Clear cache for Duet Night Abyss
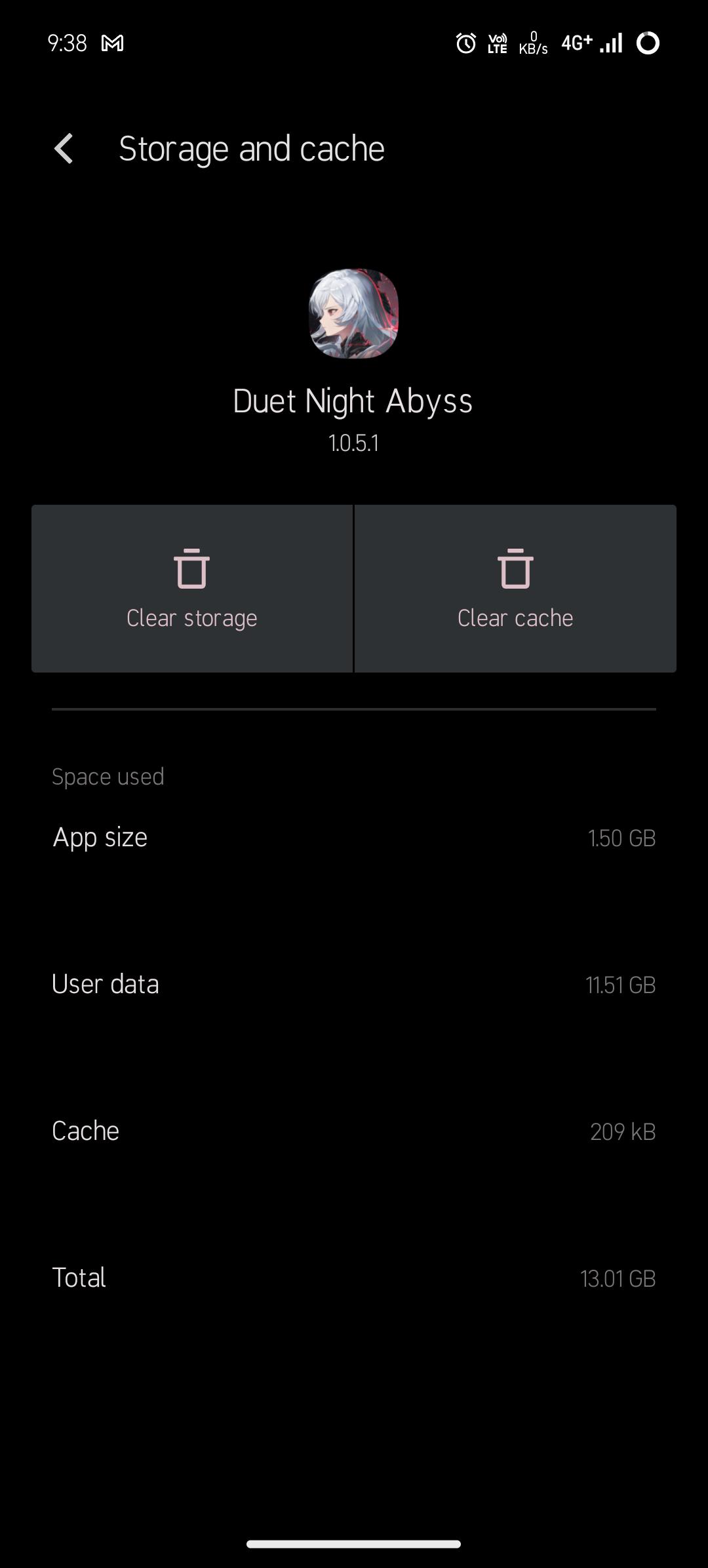Image resolution: width=708 pixels, height=1568 pixels. pos(515,589)
